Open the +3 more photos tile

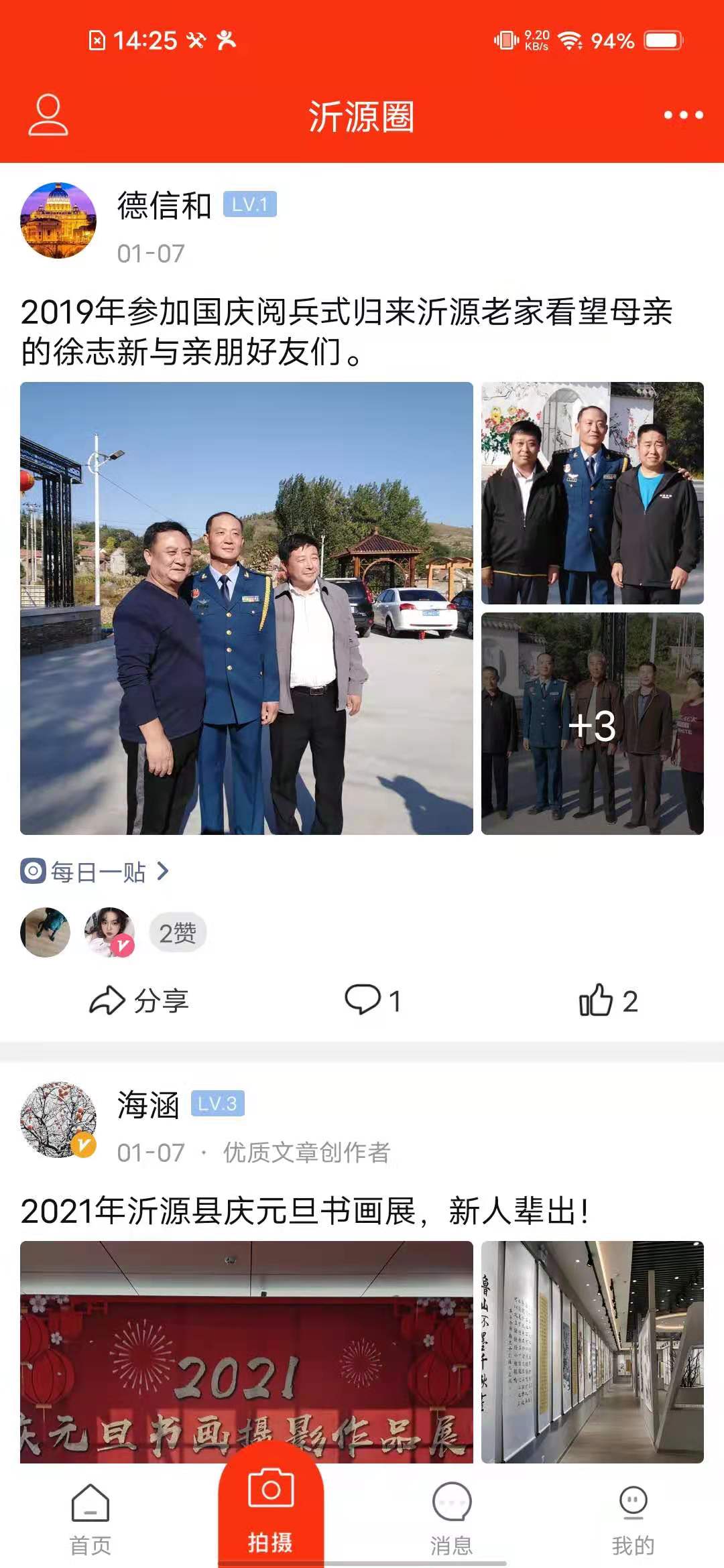[592, 724]
